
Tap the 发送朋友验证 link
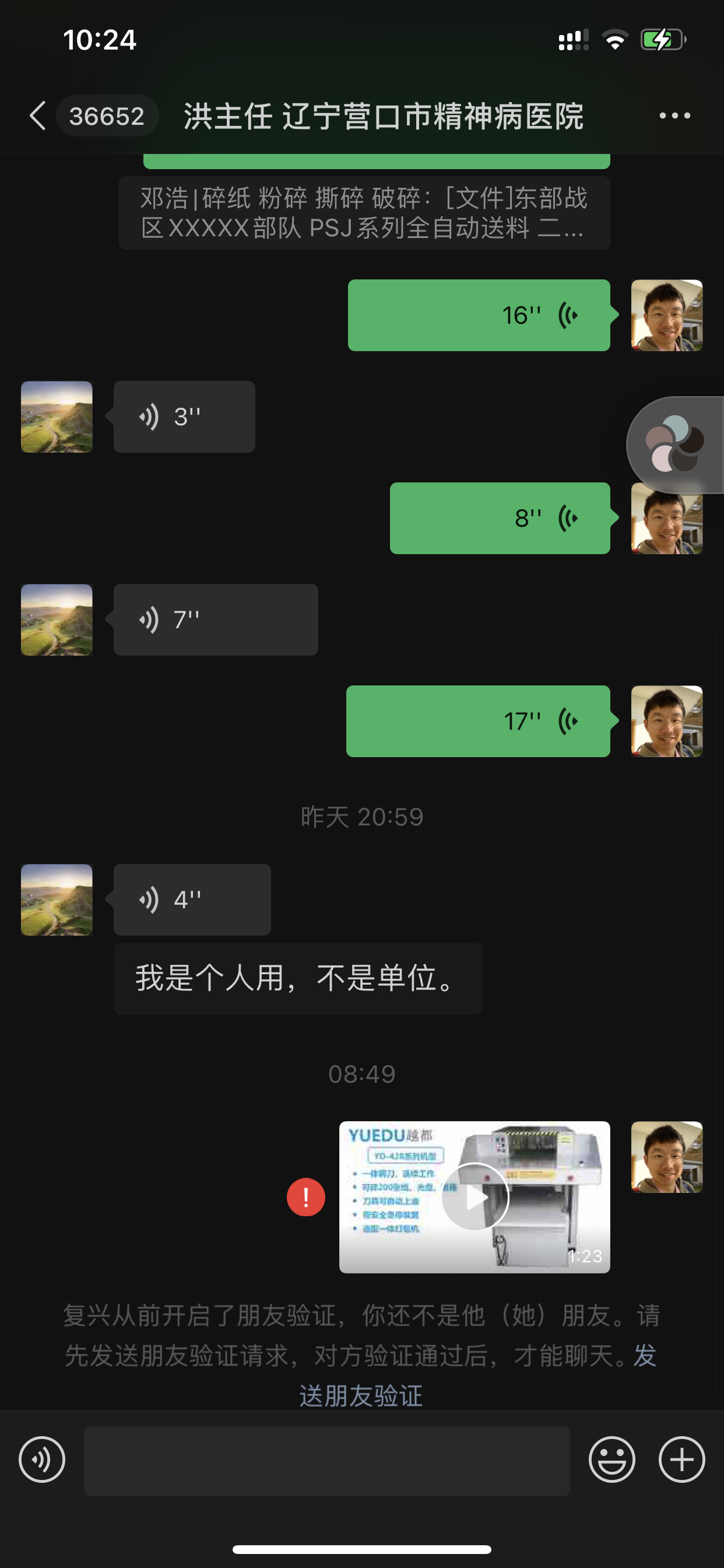click(x=361, y=1395)
